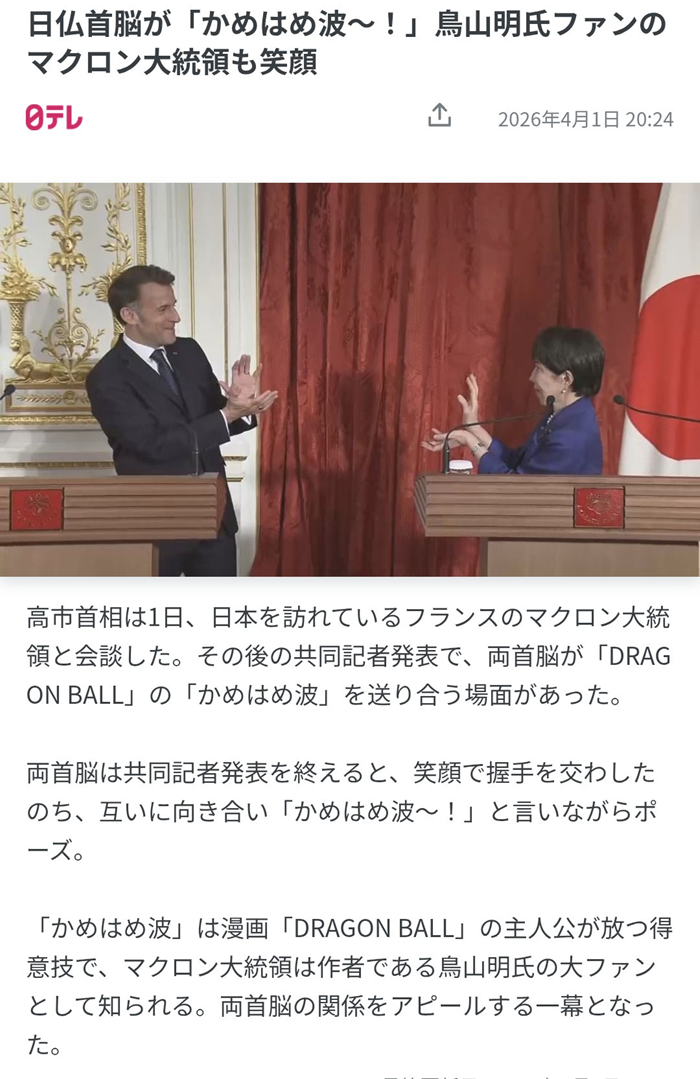Share this article
700x1079 pixels.
[x=439, y=116]
